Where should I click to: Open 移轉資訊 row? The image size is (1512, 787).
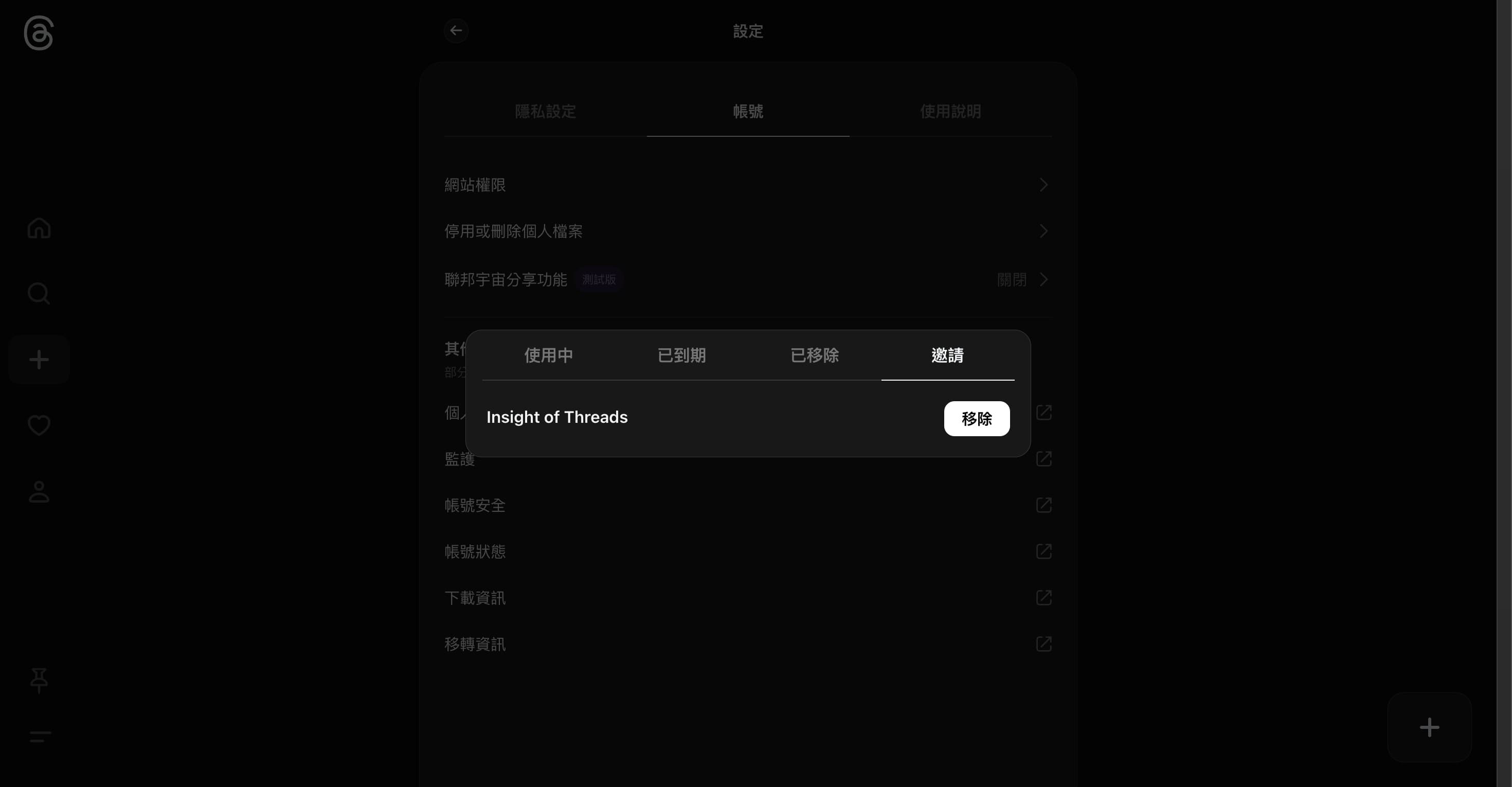(747, 645)
